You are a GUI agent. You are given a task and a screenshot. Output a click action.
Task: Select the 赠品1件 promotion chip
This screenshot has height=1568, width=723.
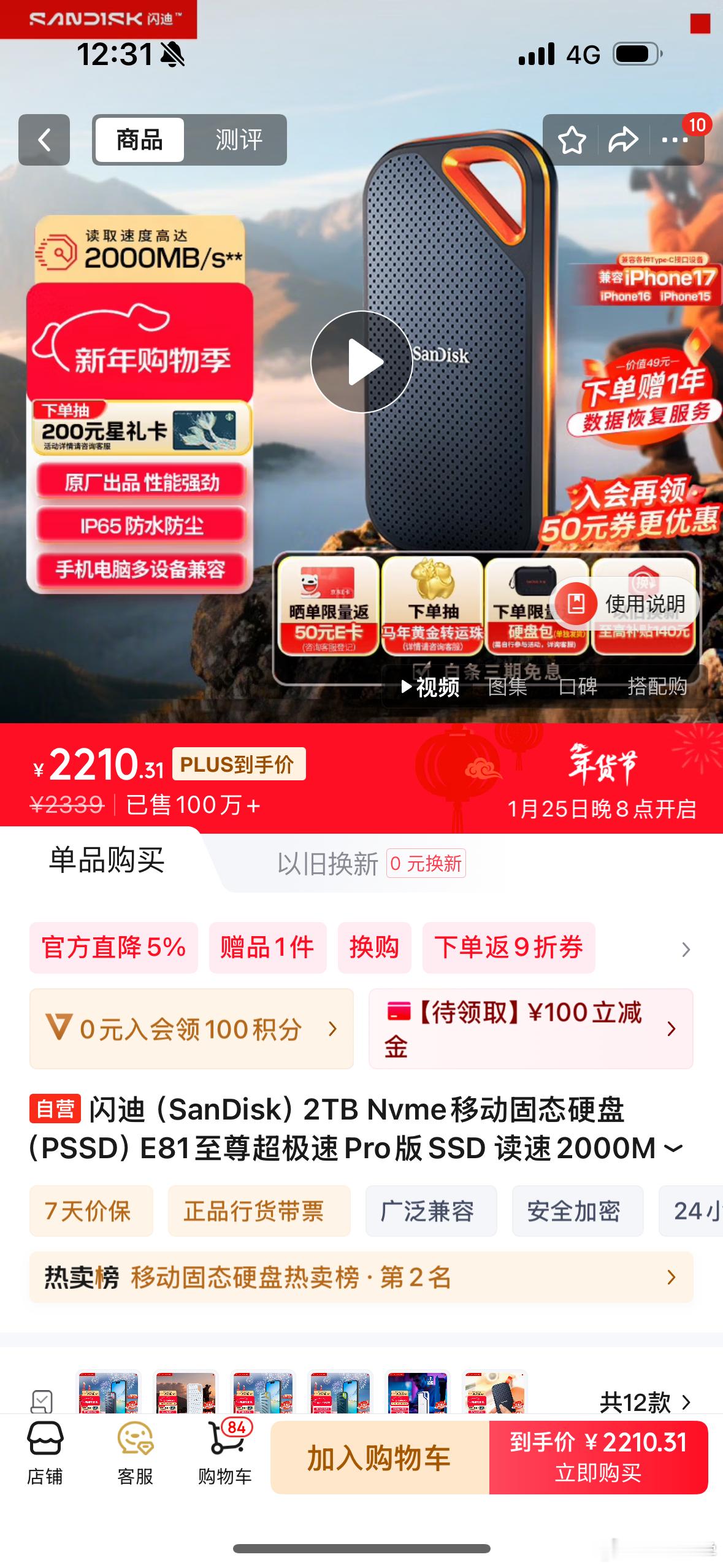(268, 948)
